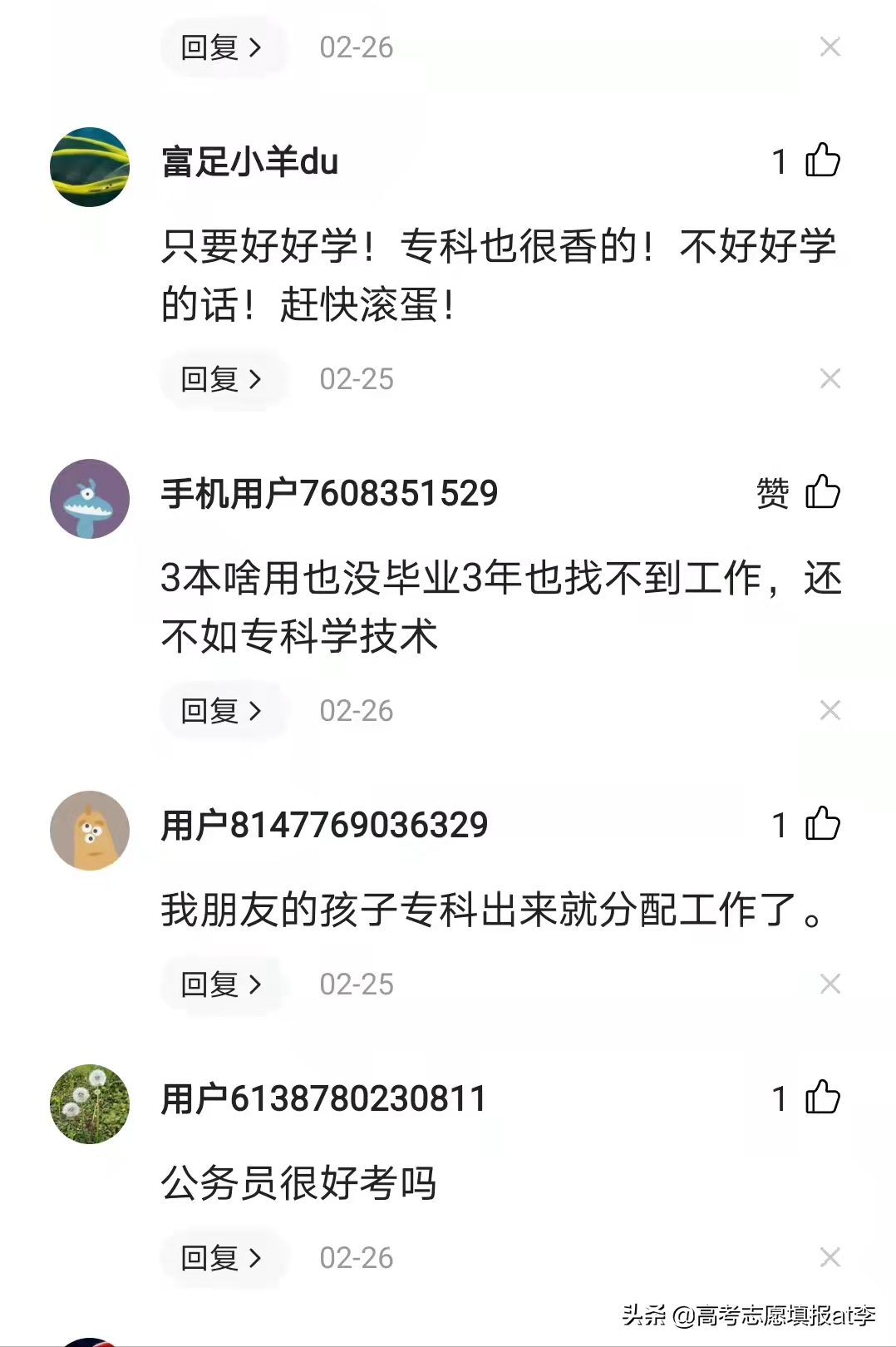Screen dimensions: 896x1347
Task: Expand replies under 富足小羊du's comment
Action: pos(222,379)
